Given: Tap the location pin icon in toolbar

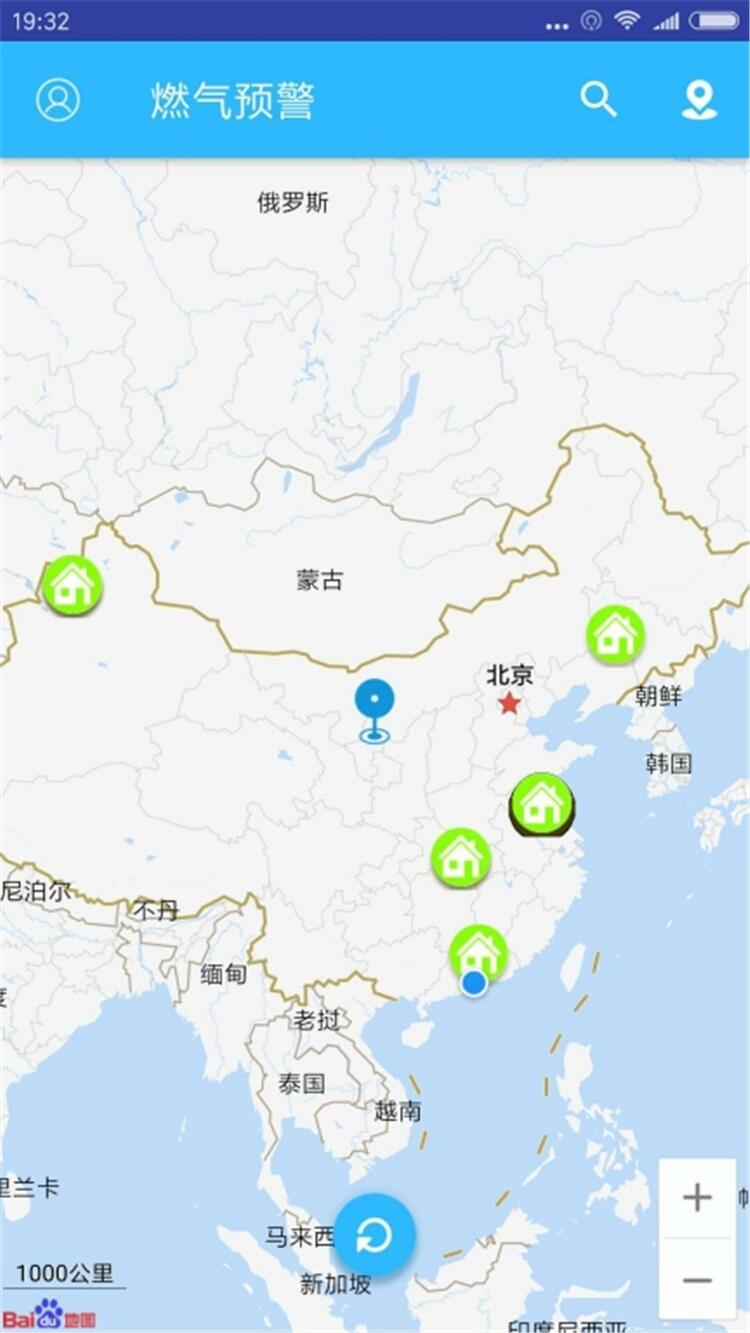Looking at the screenshot, I should coord(699,100).
